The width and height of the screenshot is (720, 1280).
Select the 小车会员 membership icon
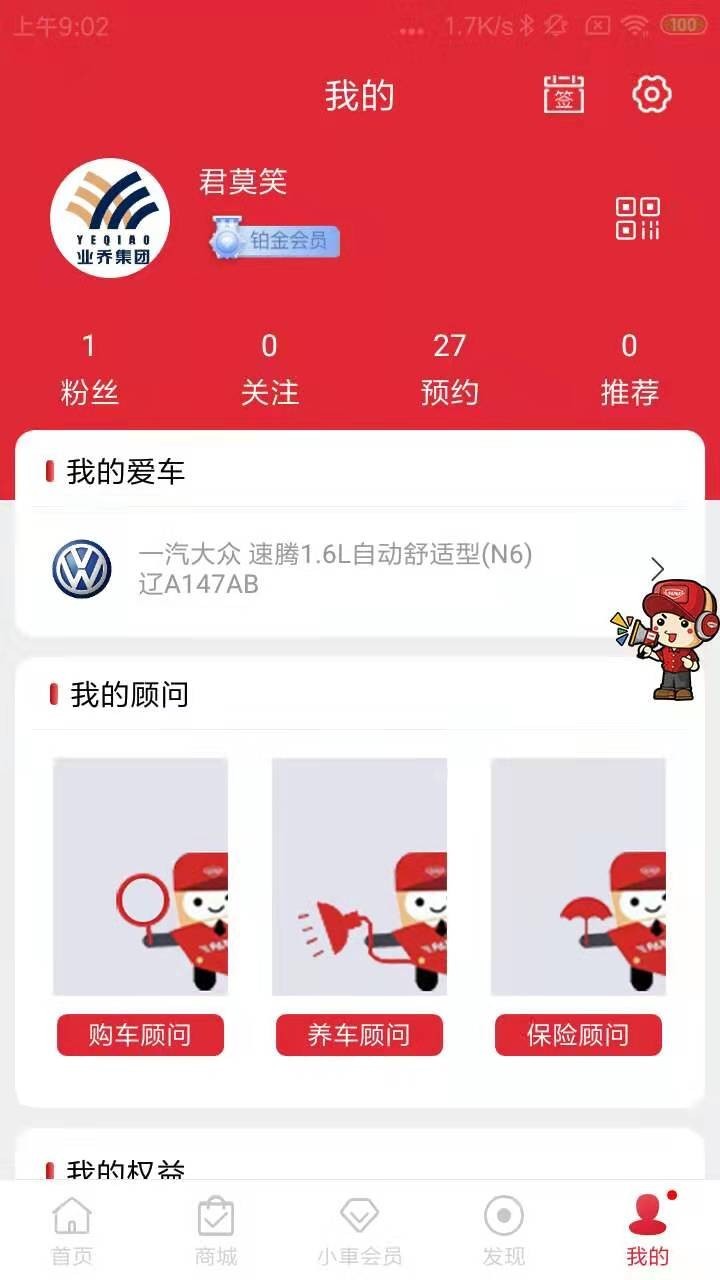click(360, 1228)
